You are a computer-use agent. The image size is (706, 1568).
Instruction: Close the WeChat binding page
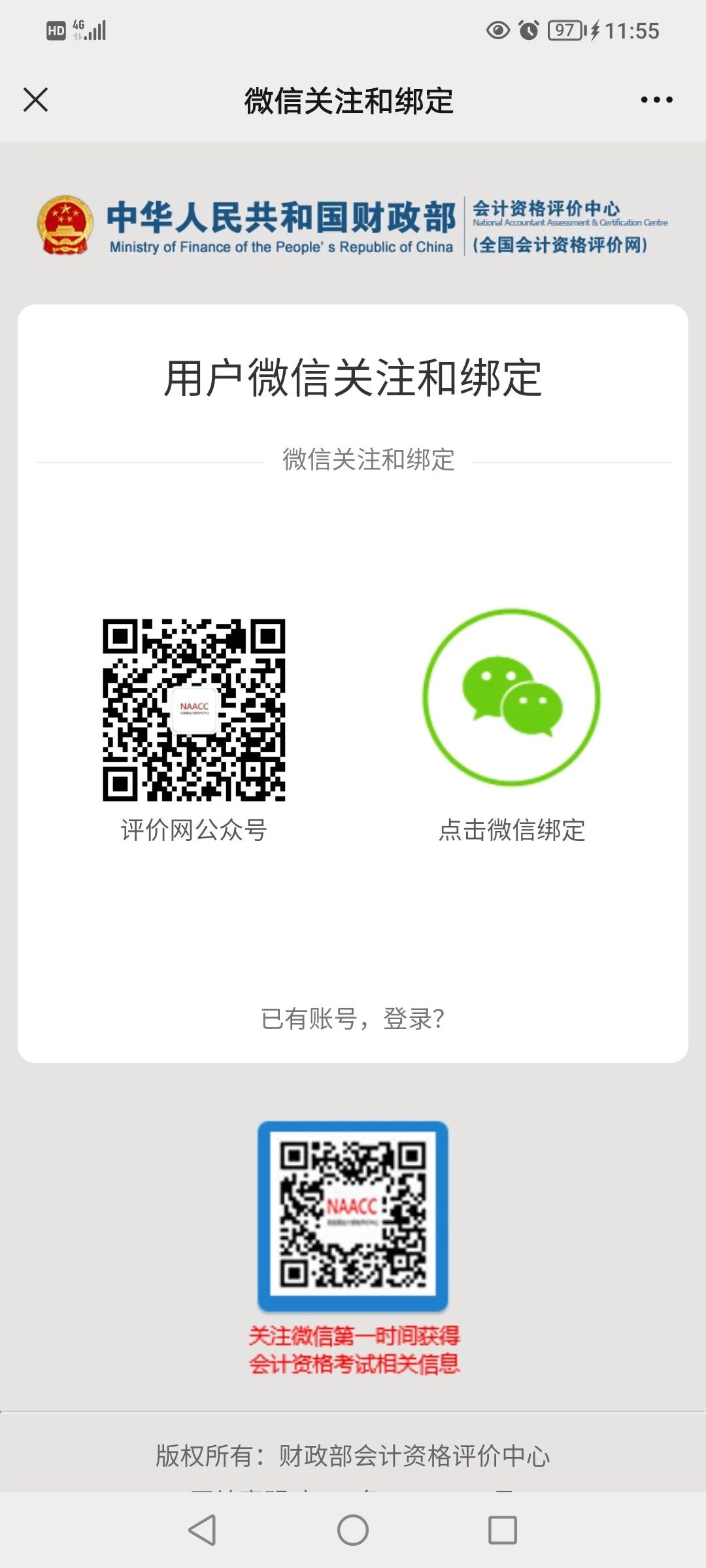(x=35, y=100)
